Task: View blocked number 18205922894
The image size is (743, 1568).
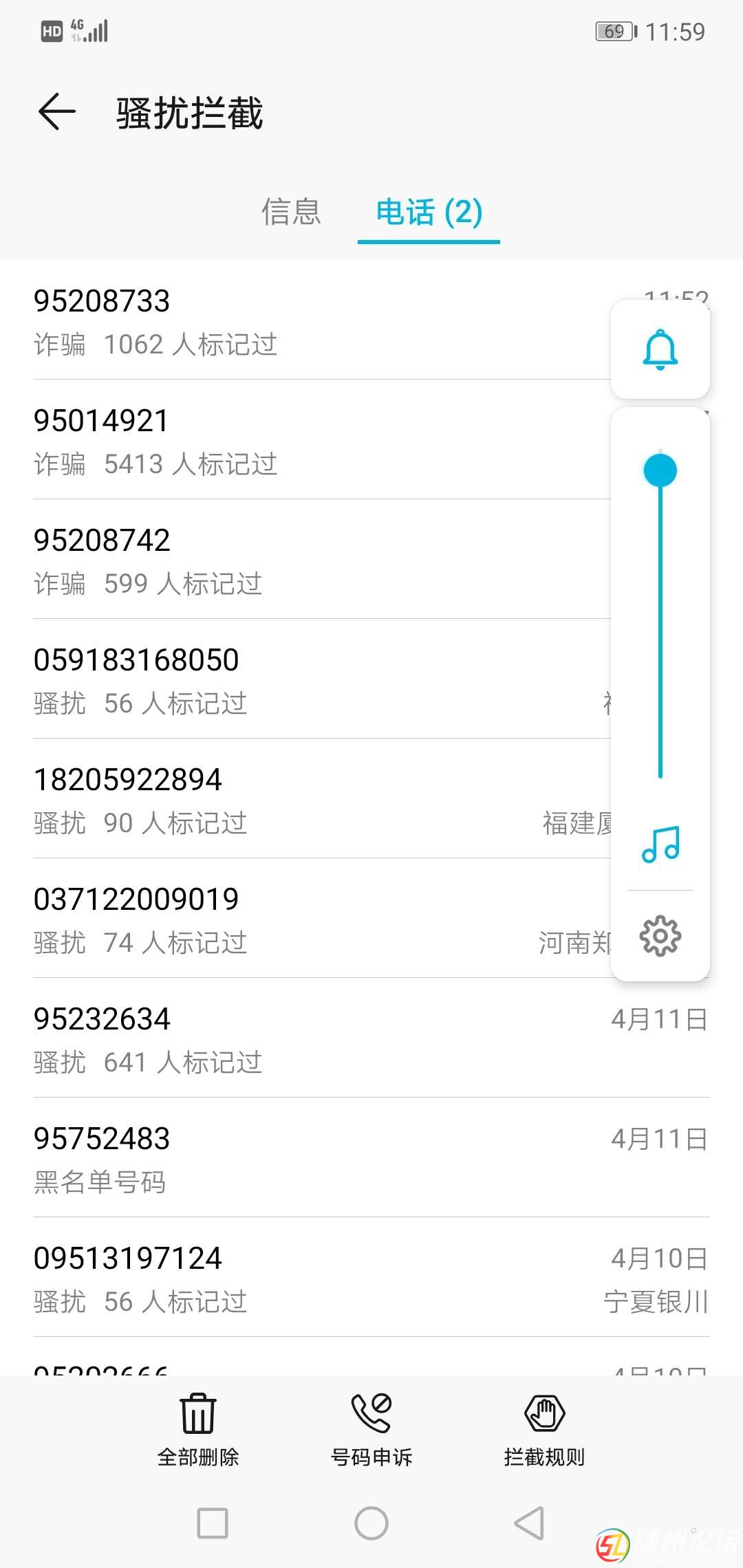Action: pyautogui.click(x=275, y=800)
